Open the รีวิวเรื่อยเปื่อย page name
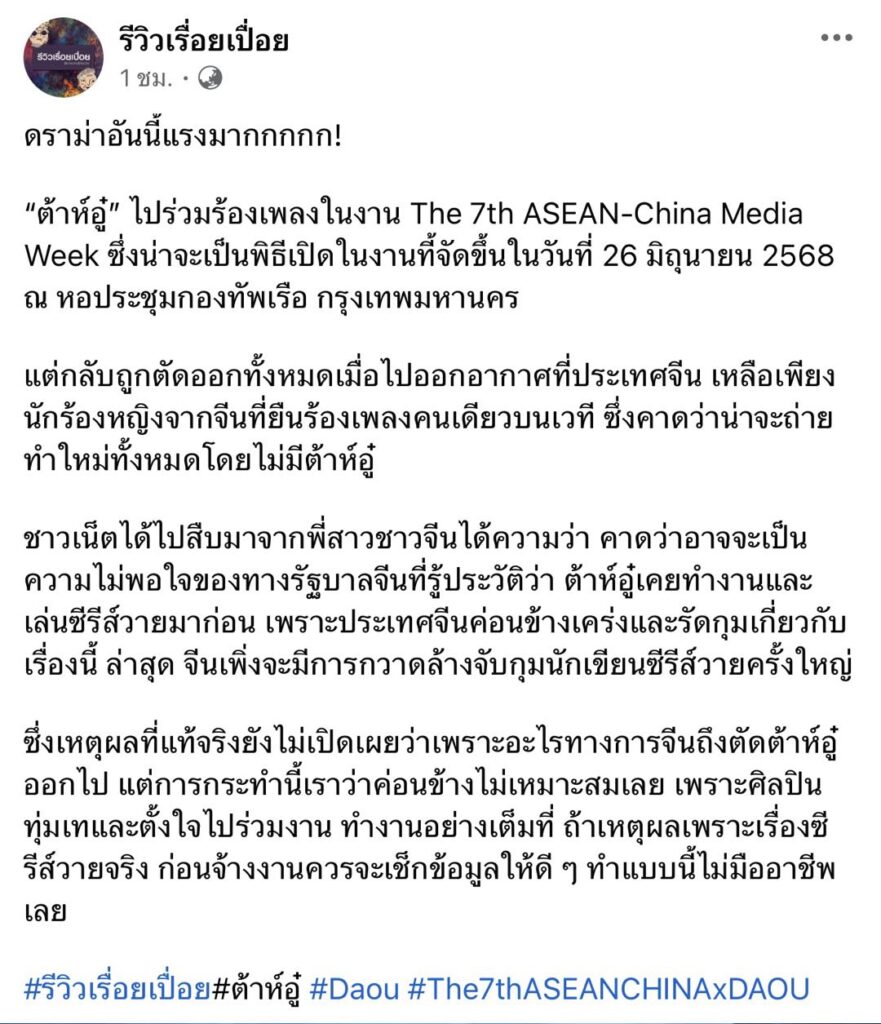Viewport: 881px width, 1024px height. click(203, 40)
